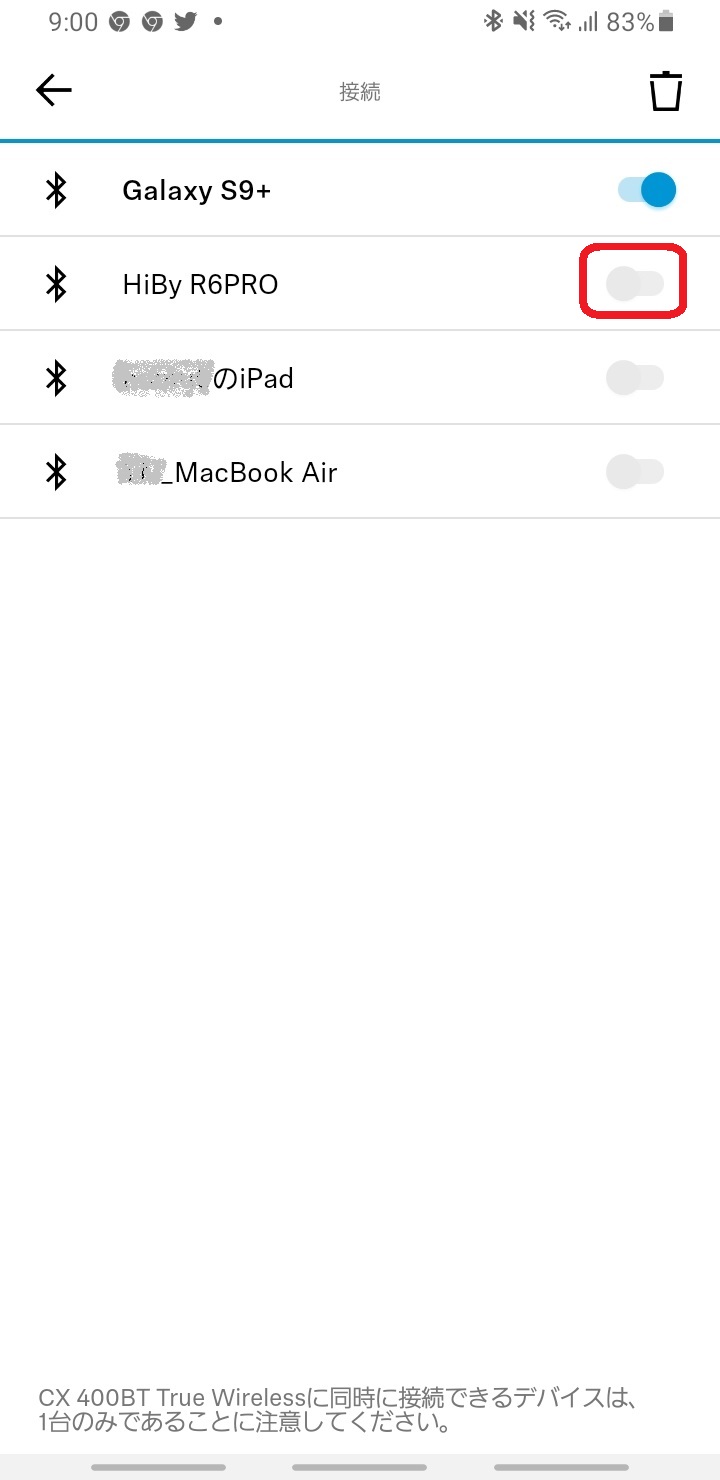Toggle the iPad connection switch on

[635, 378]
